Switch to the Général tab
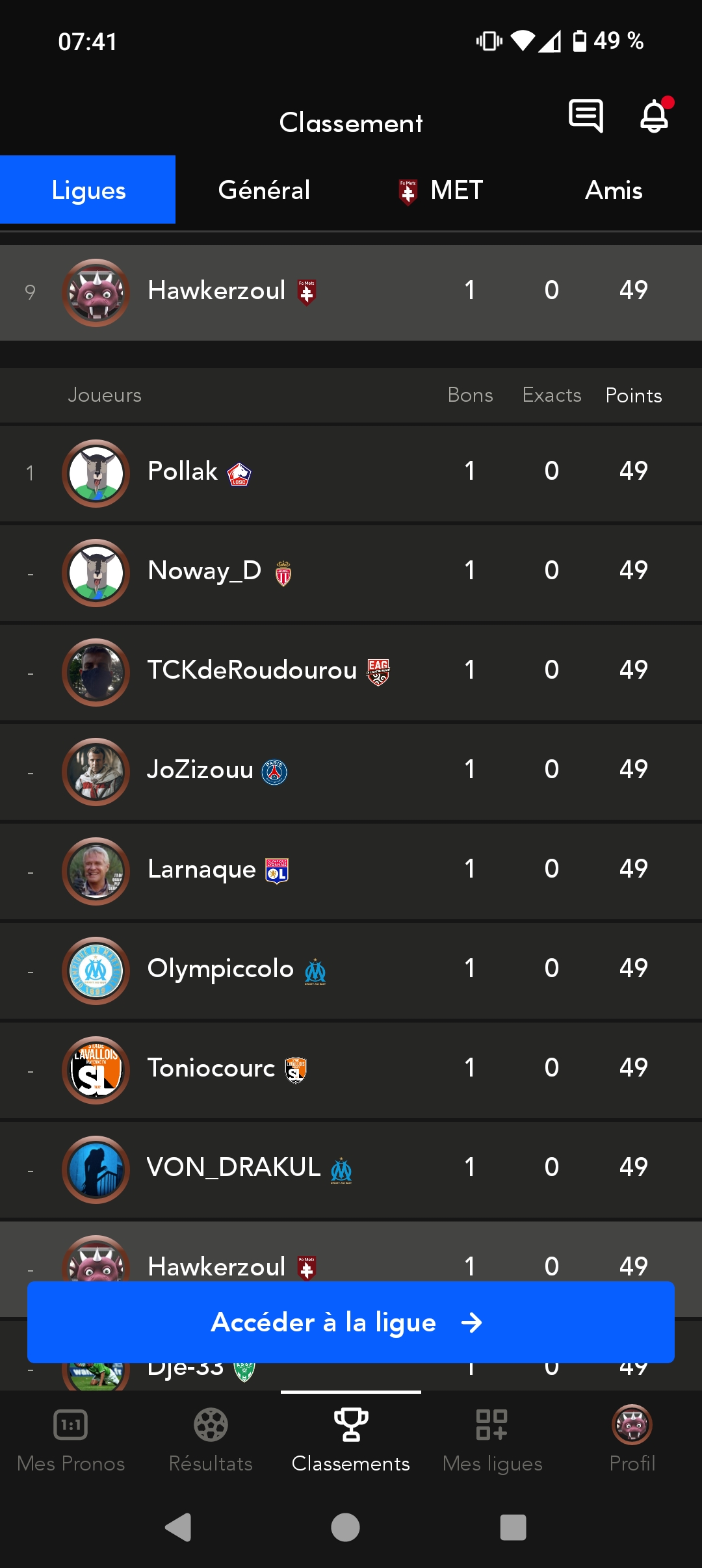Image resolution: width=702 pixels, height=1568 pixels. pos(264,190)
